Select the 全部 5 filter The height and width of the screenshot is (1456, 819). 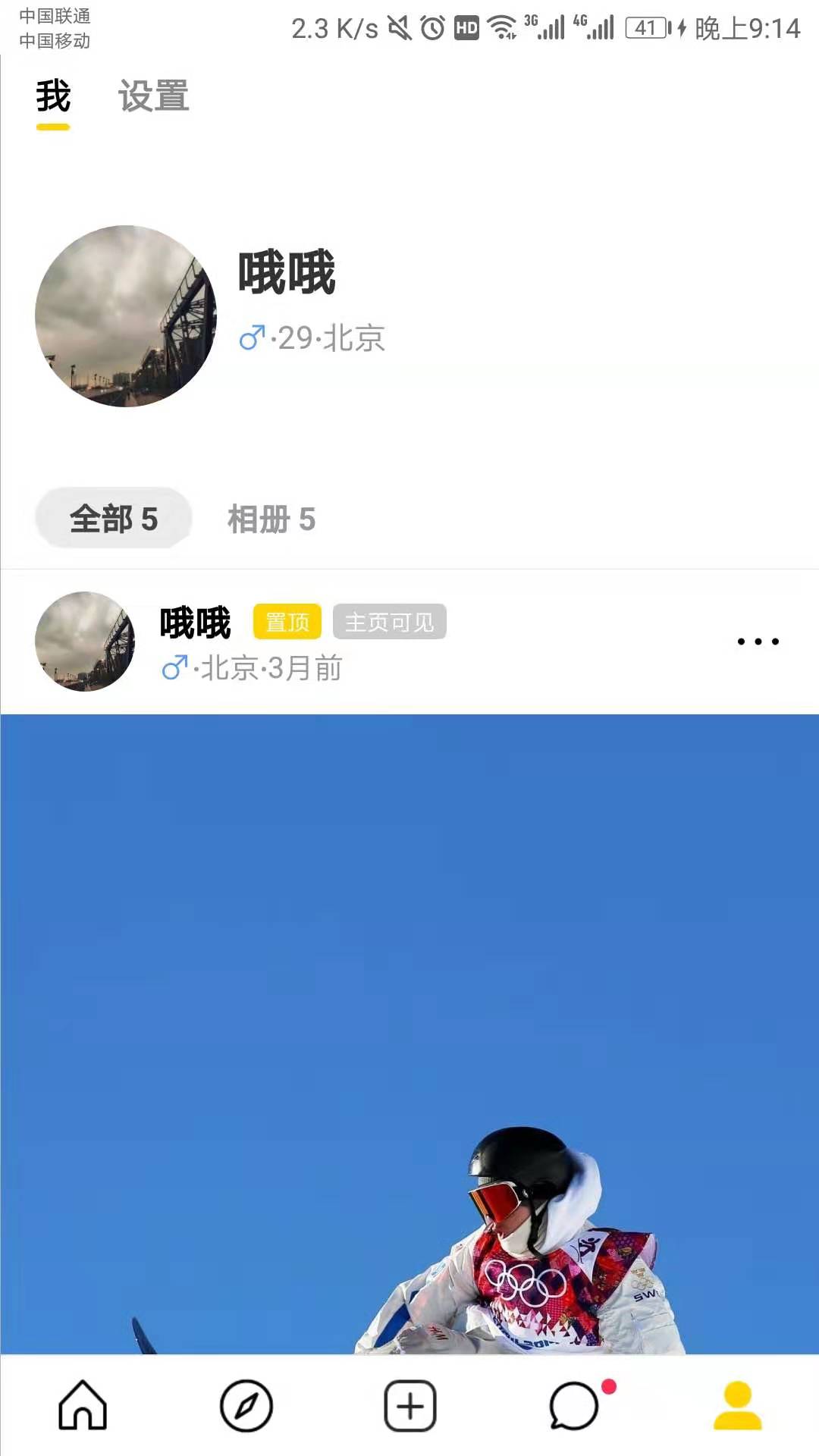point(114,519)
